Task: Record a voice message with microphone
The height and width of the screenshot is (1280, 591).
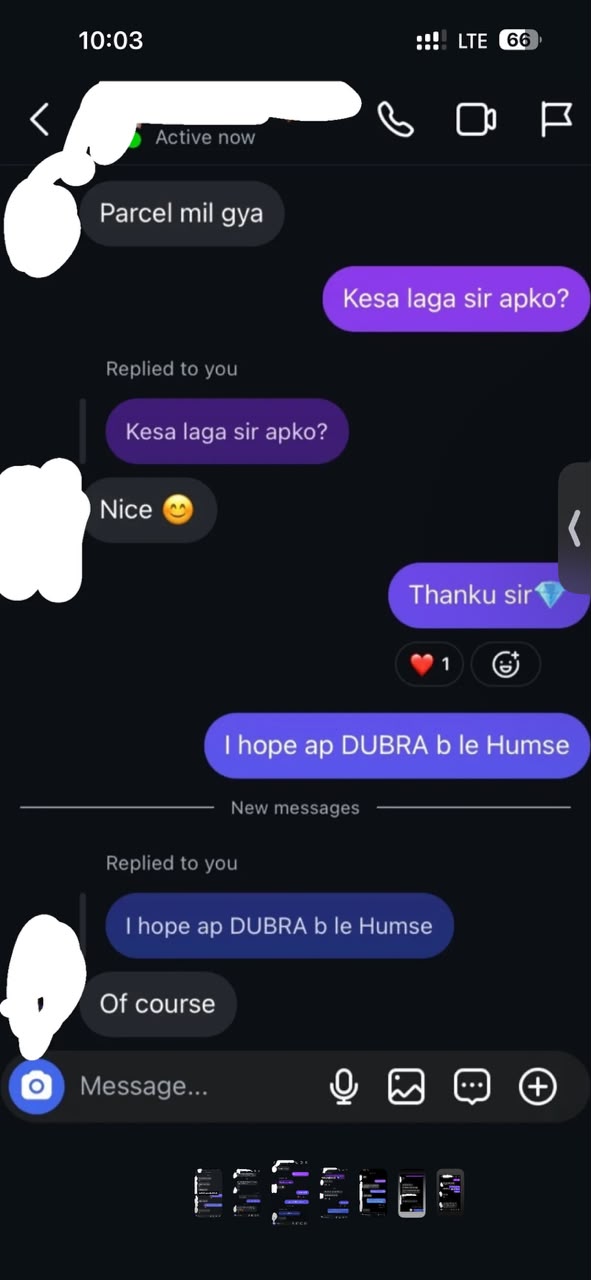Action: [x=344, y=1086]
